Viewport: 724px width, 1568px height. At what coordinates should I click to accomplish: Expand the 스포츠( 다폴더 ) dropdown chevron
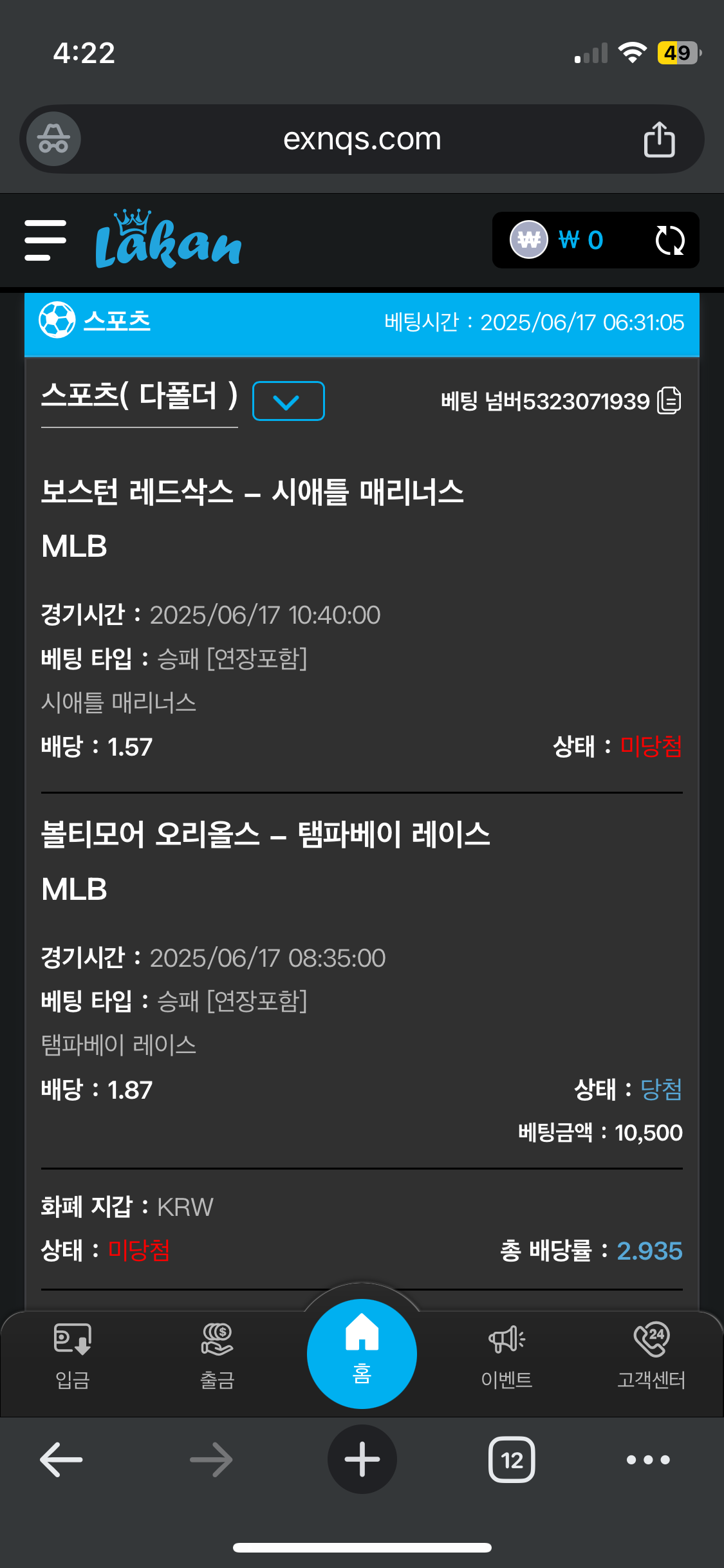[x=288, y=401]
